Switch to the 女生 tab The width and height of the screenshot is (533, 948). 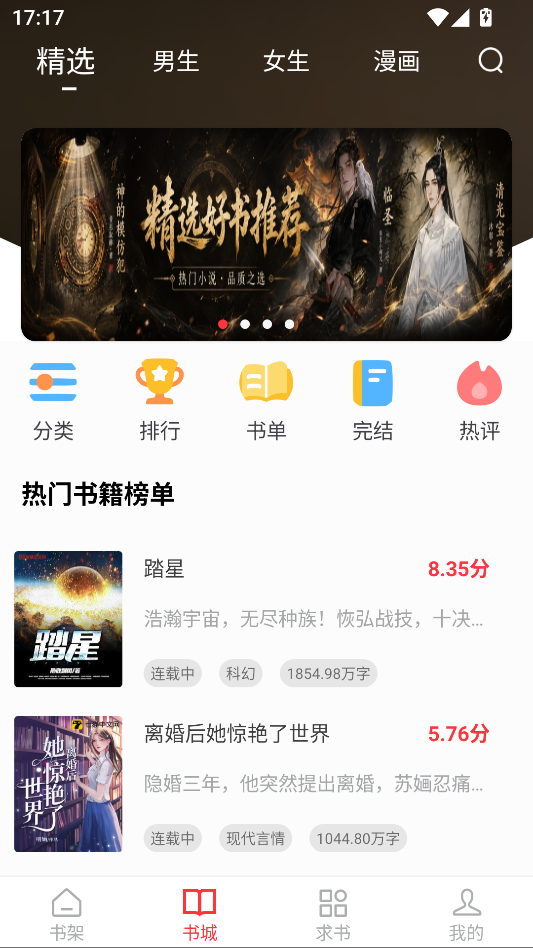286,62
